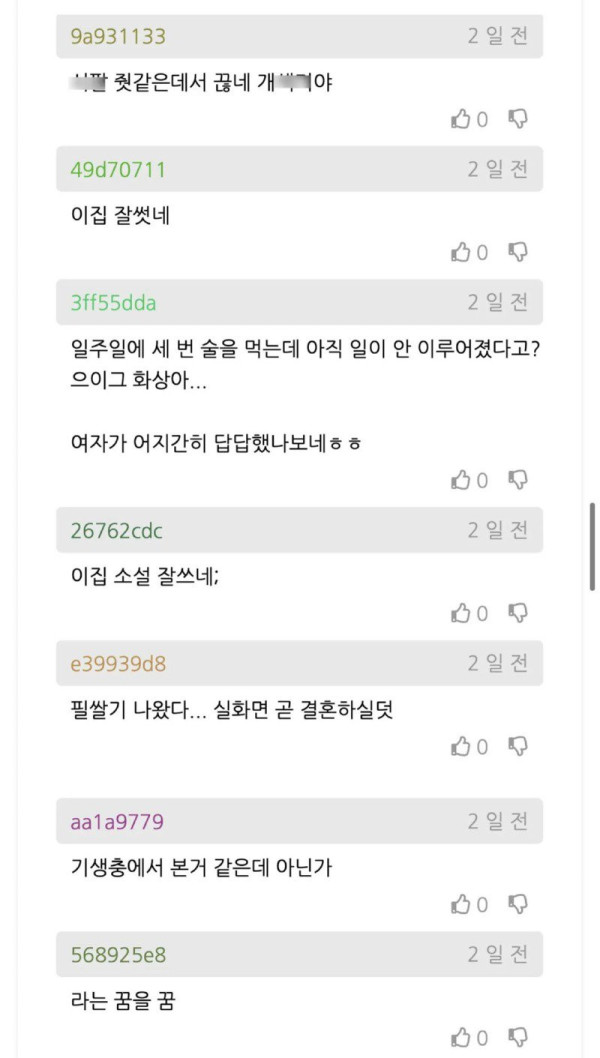Dislike the comment by 49d70711

pos(517,252)
